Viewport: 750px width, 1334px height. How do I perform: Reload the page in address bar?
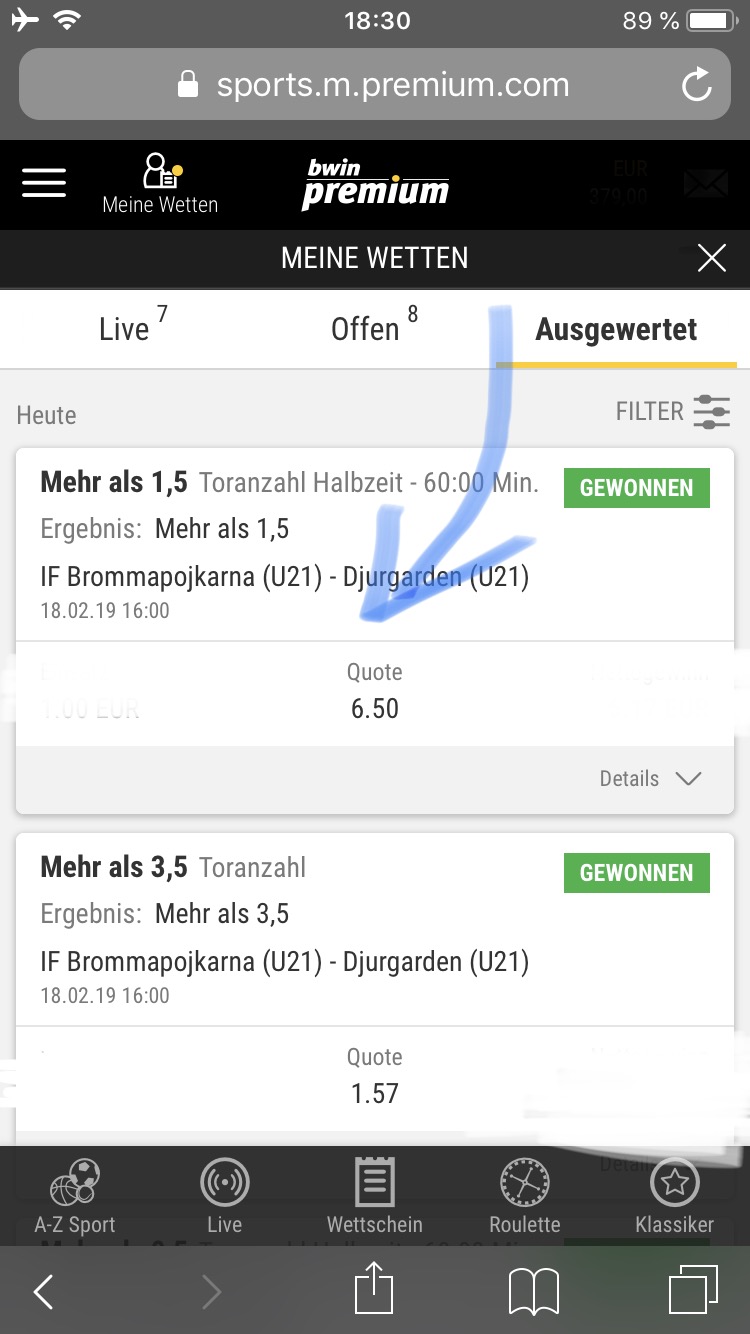coord(697,85)
